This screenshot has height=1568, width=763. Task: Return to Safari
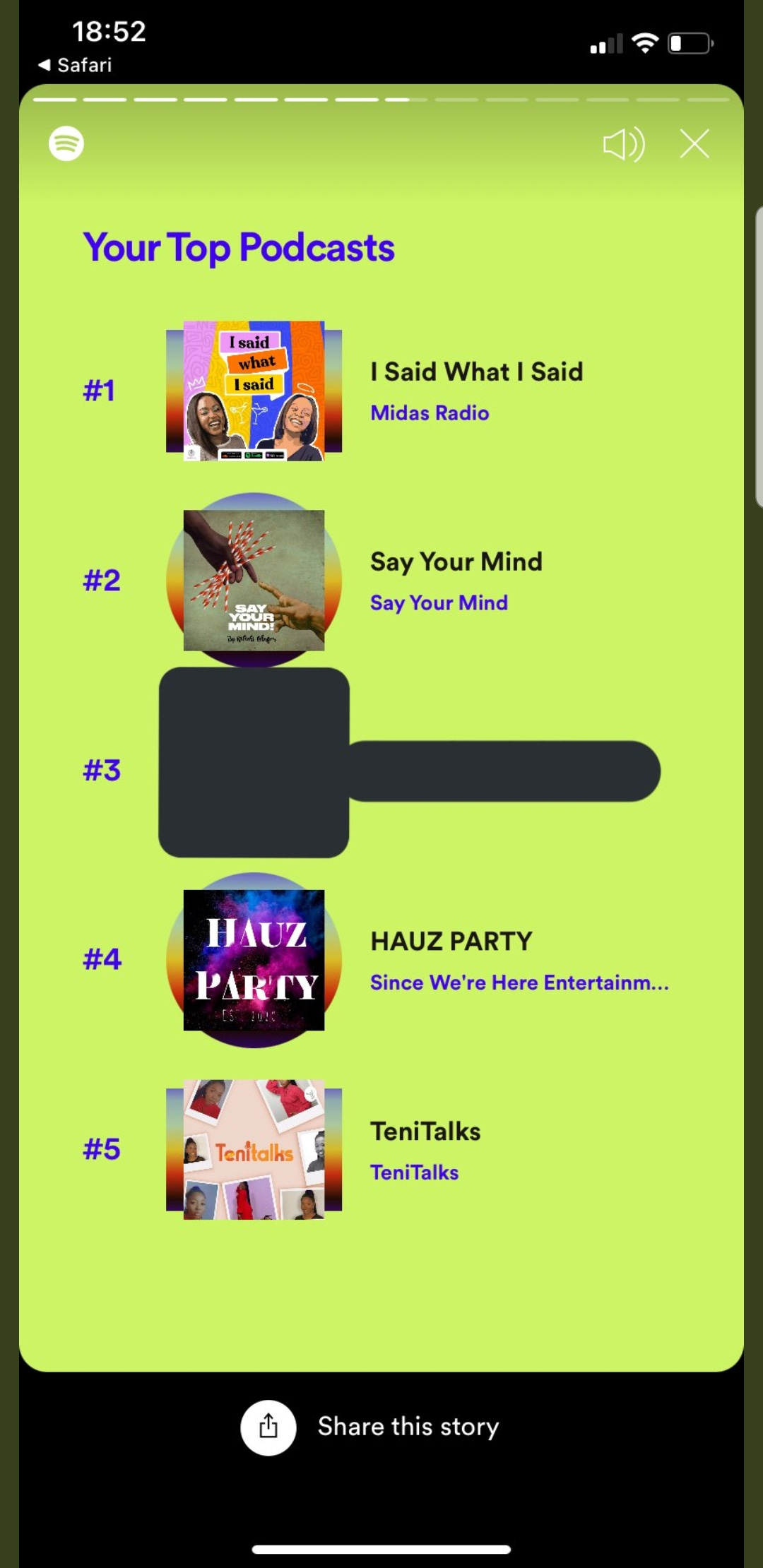[x=75, y=65]
